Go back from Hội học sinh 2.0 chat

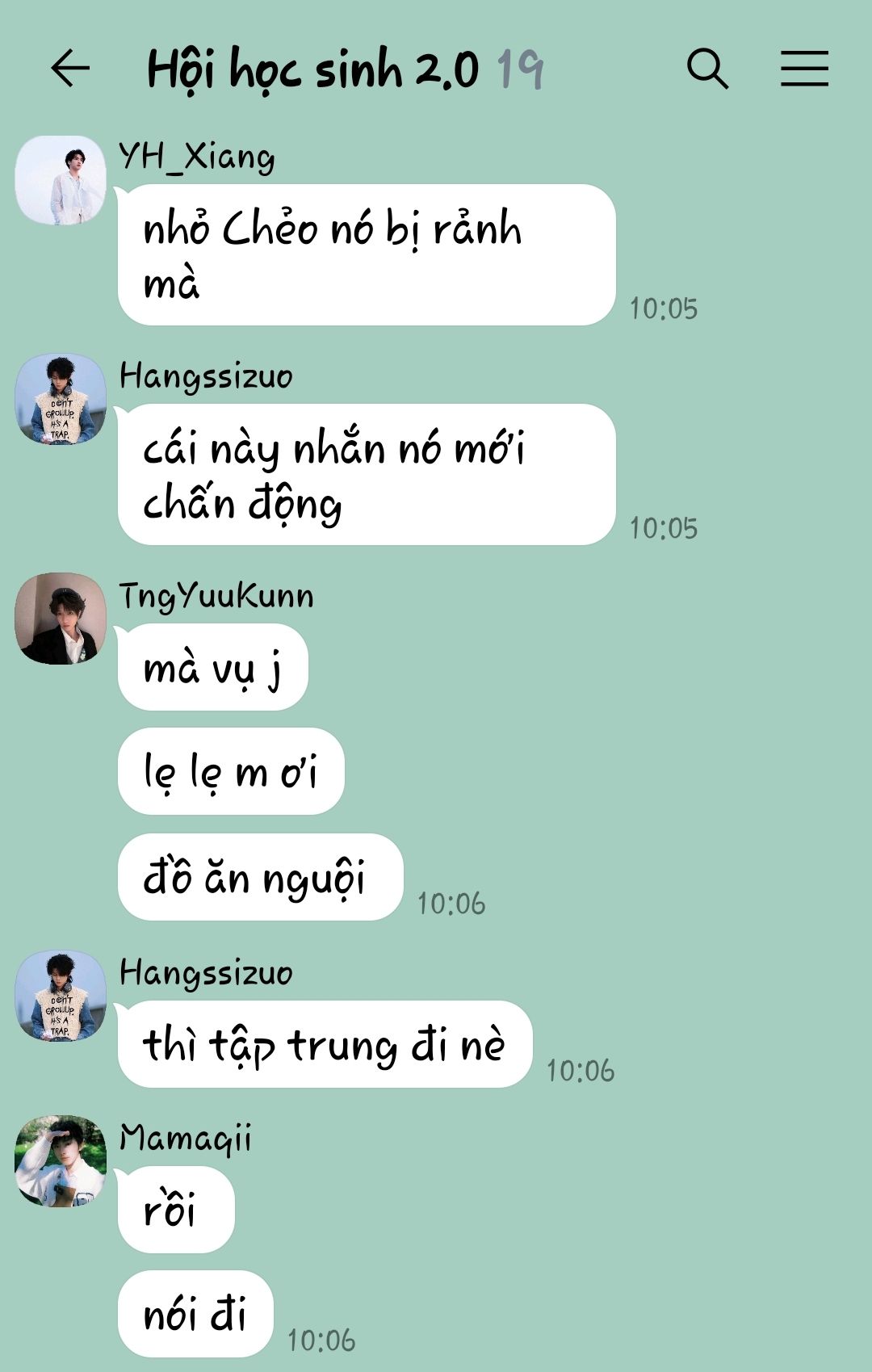tap(69, 68)
